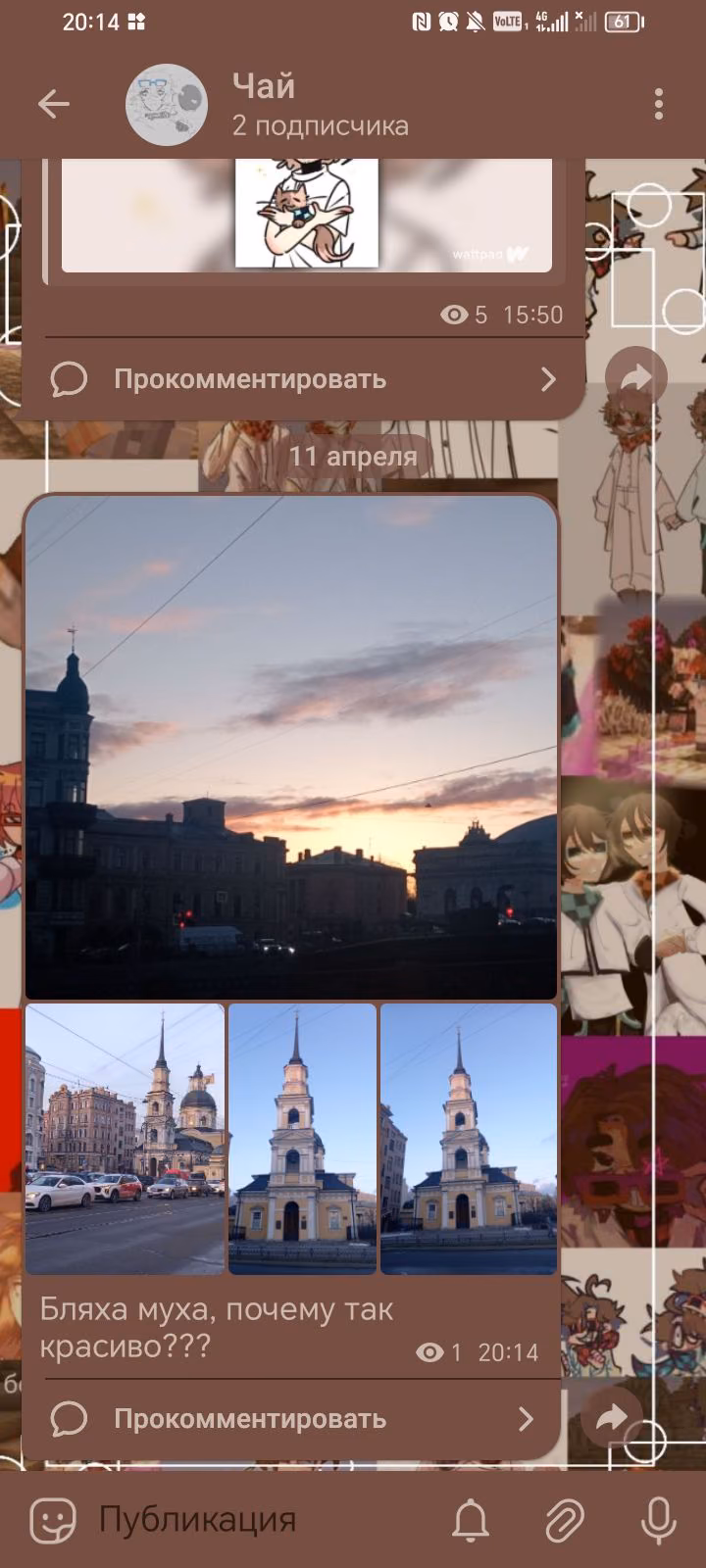Open the street with cars photo

pos(125,1139)
